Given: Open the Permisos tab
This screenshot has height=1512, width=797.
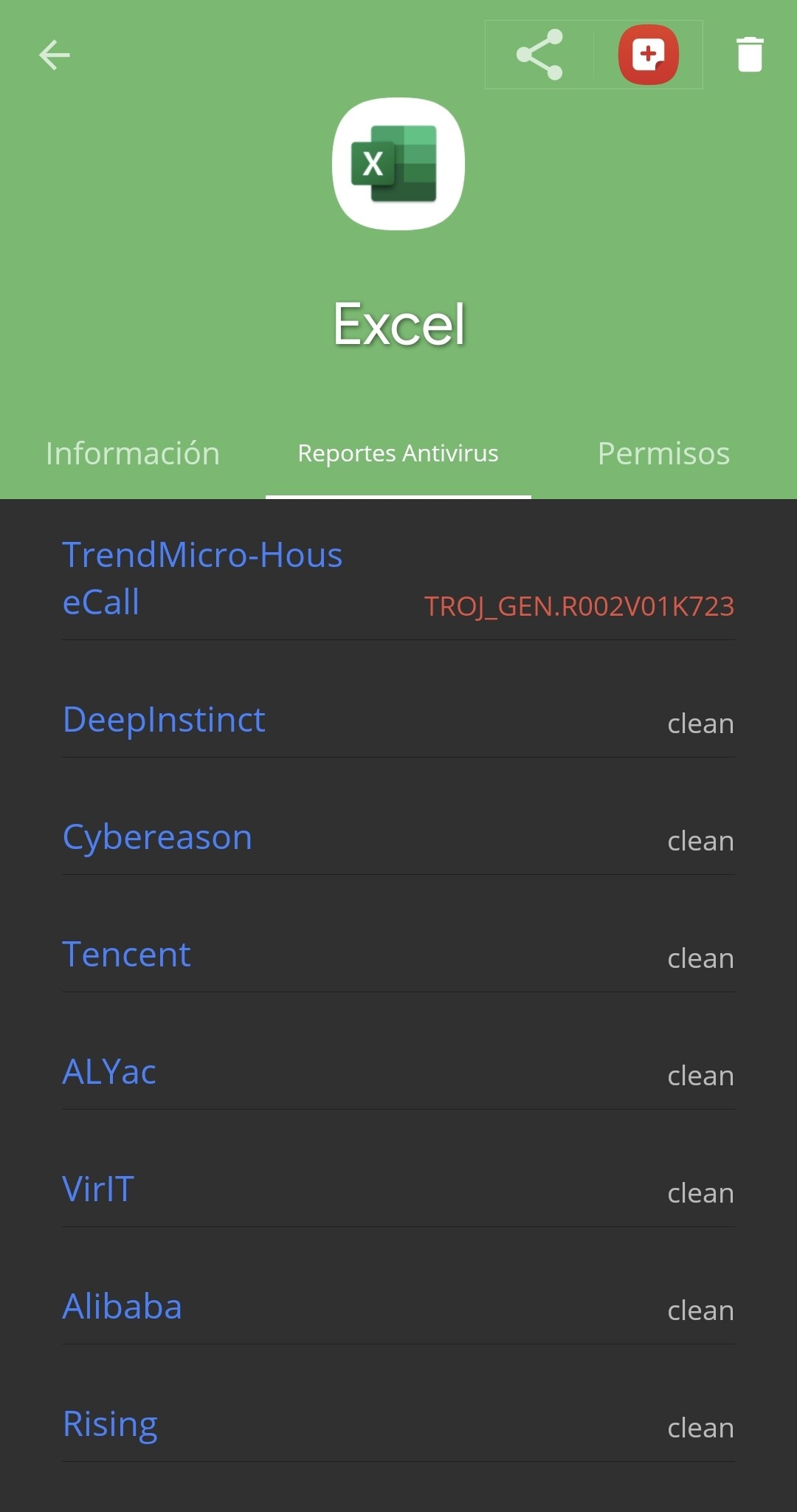Looking at the screenshot, I should [663, 453].
